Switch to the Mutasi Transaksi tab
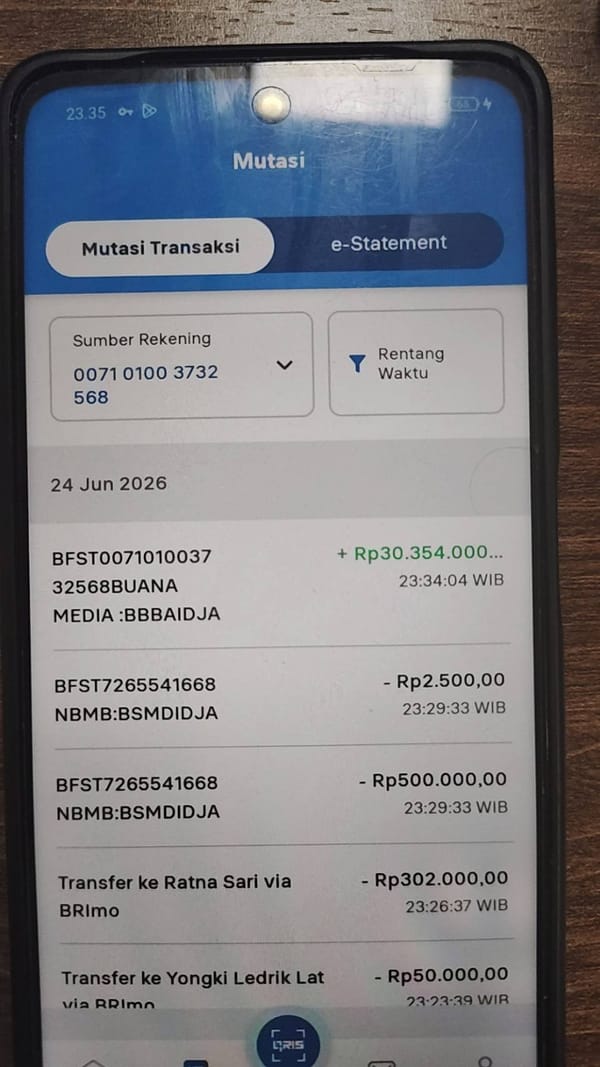 [160, 247]
